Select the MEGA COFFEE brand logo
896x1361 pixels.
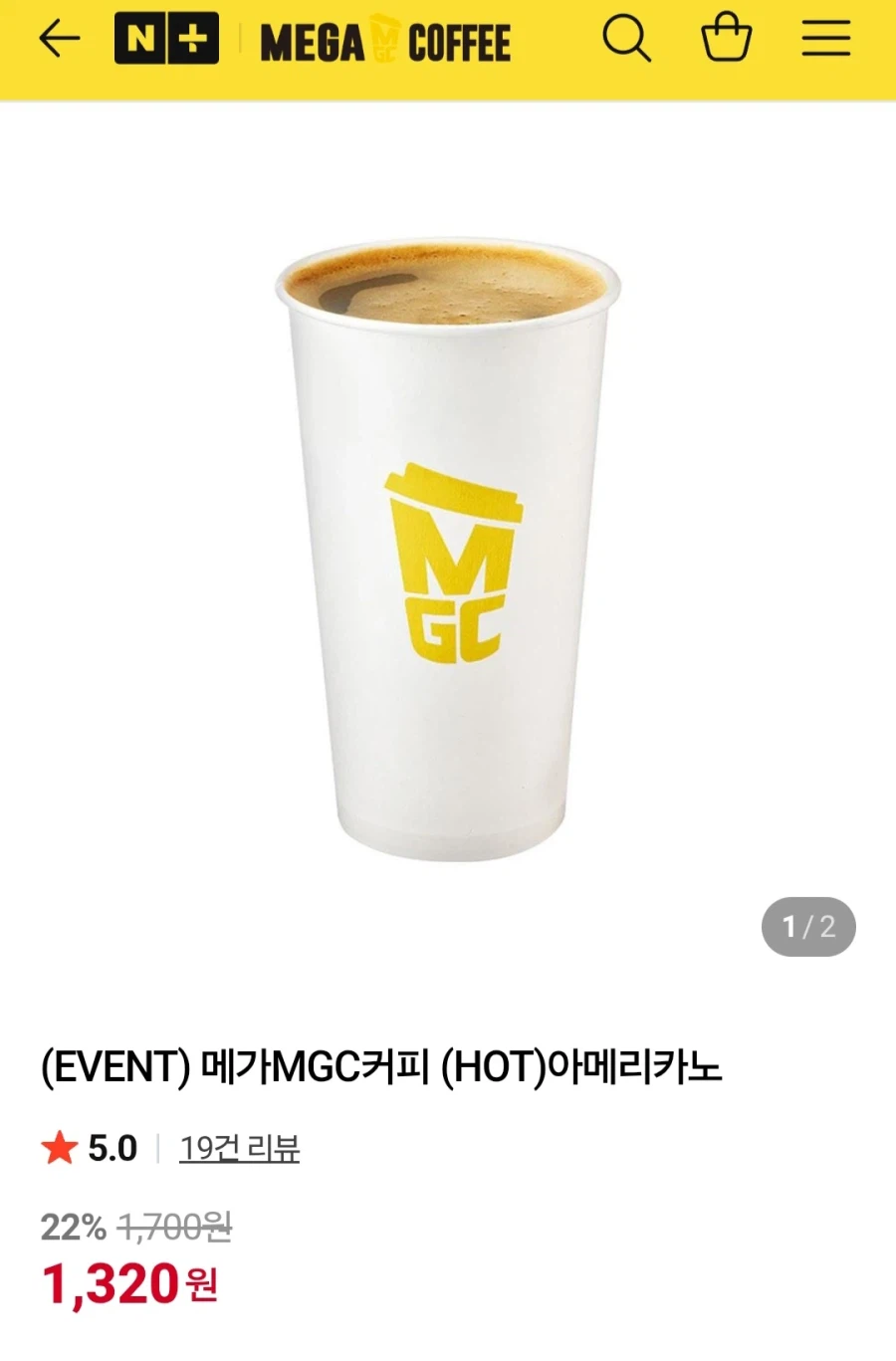click(x=383, y=41)
